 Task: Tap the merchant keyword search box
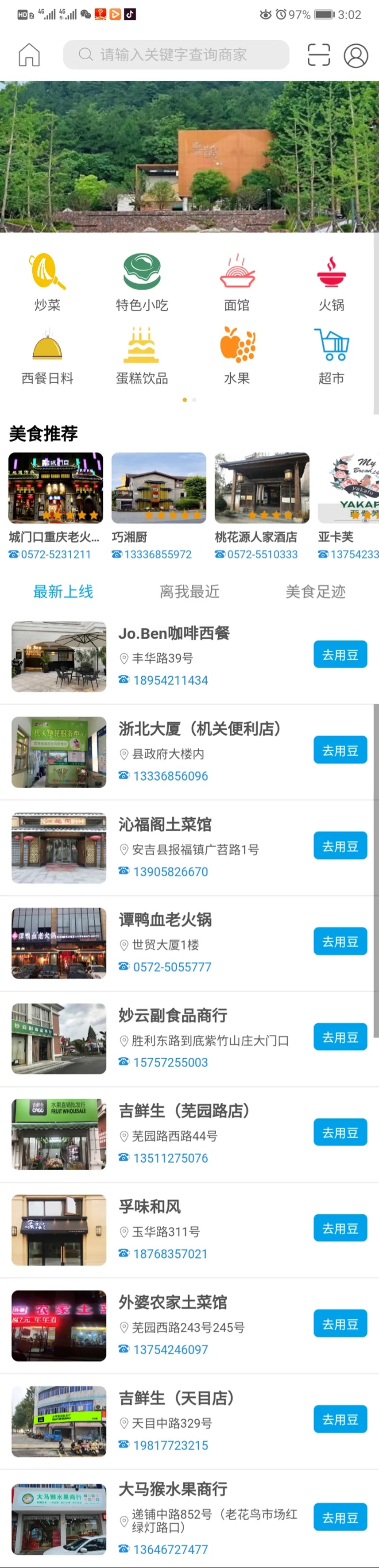tap(175, 55)
